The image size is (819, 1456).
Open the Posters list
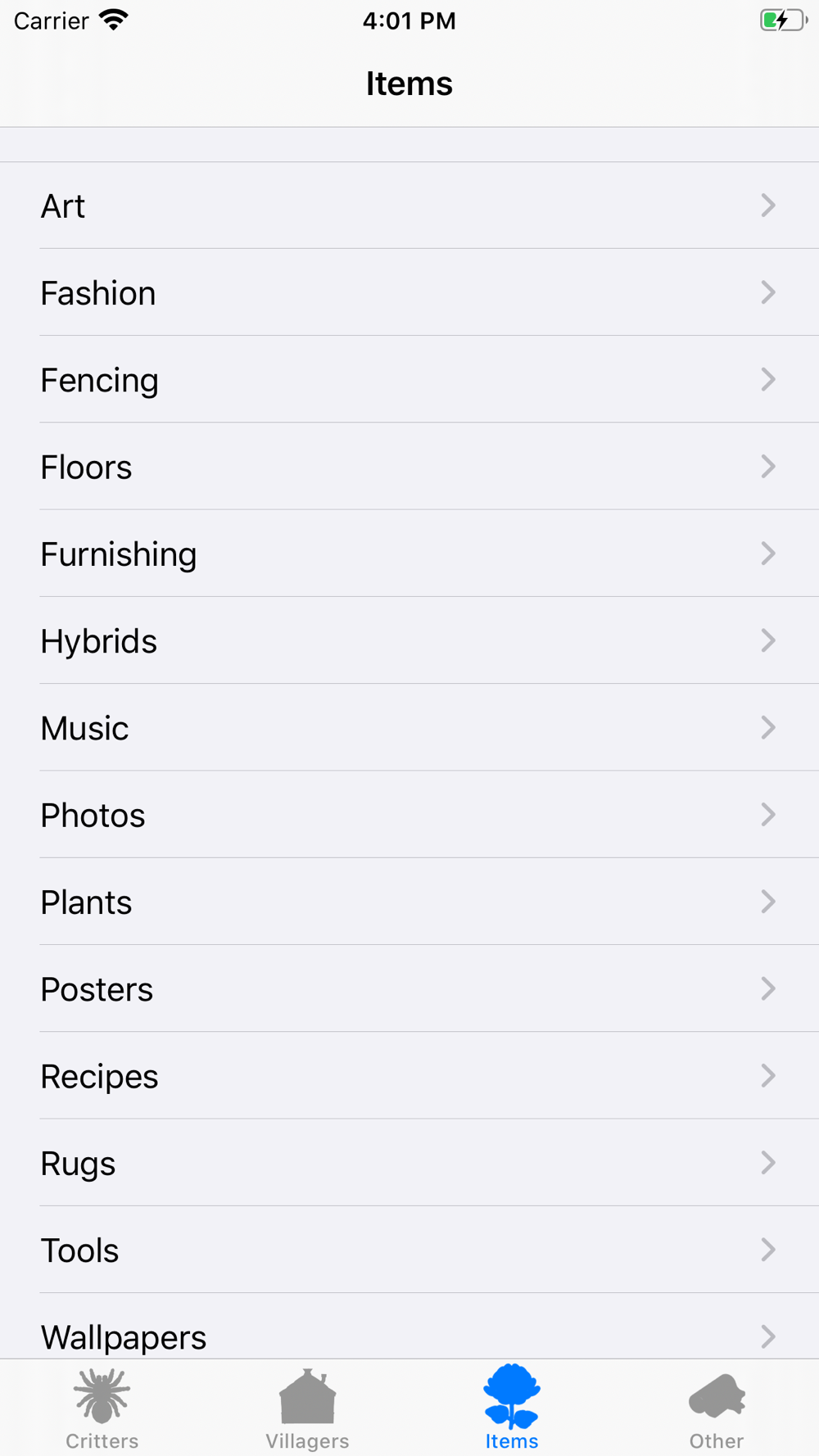pos(409,988)
